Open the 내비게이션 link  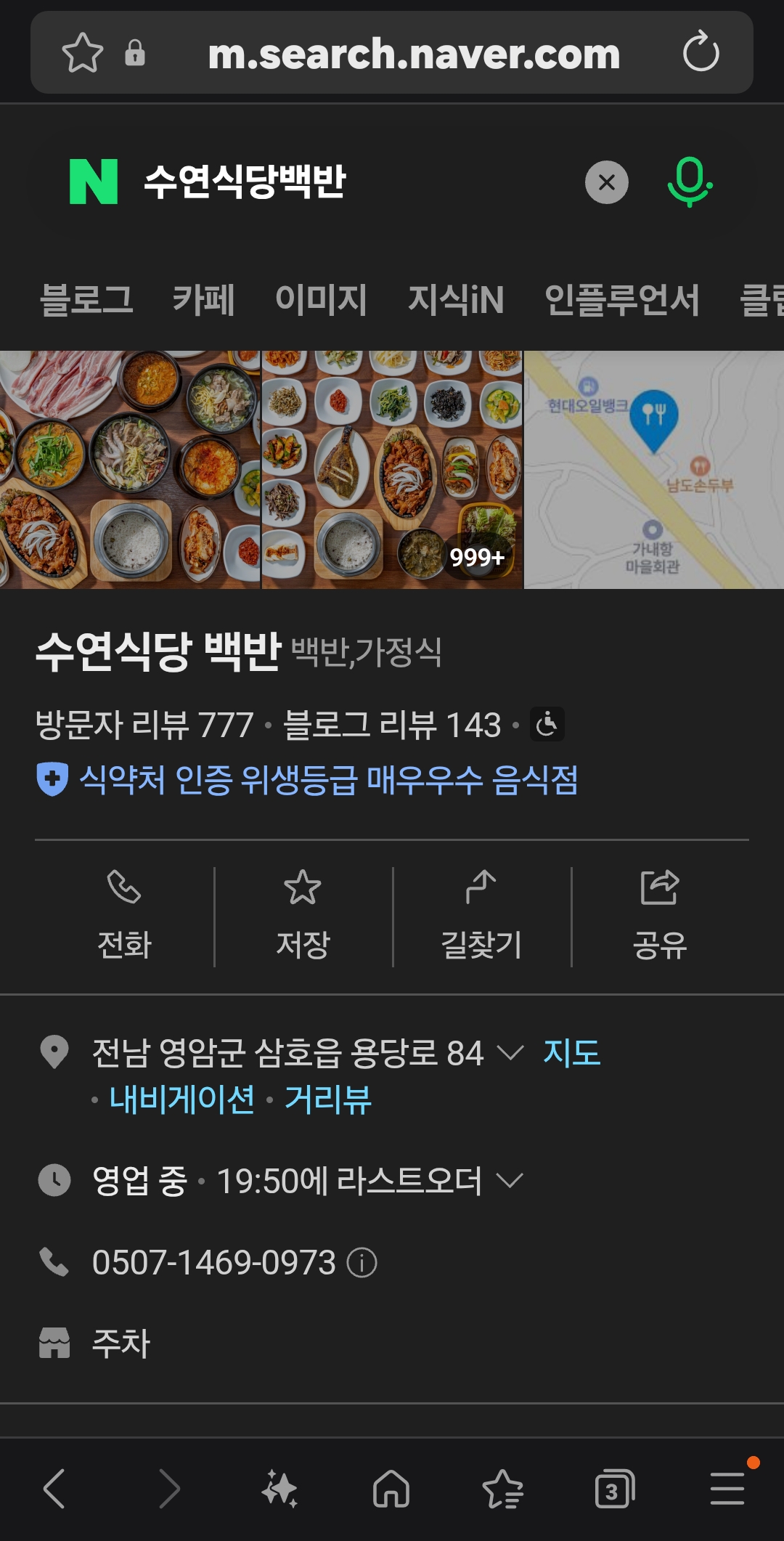click(181, 1099)
